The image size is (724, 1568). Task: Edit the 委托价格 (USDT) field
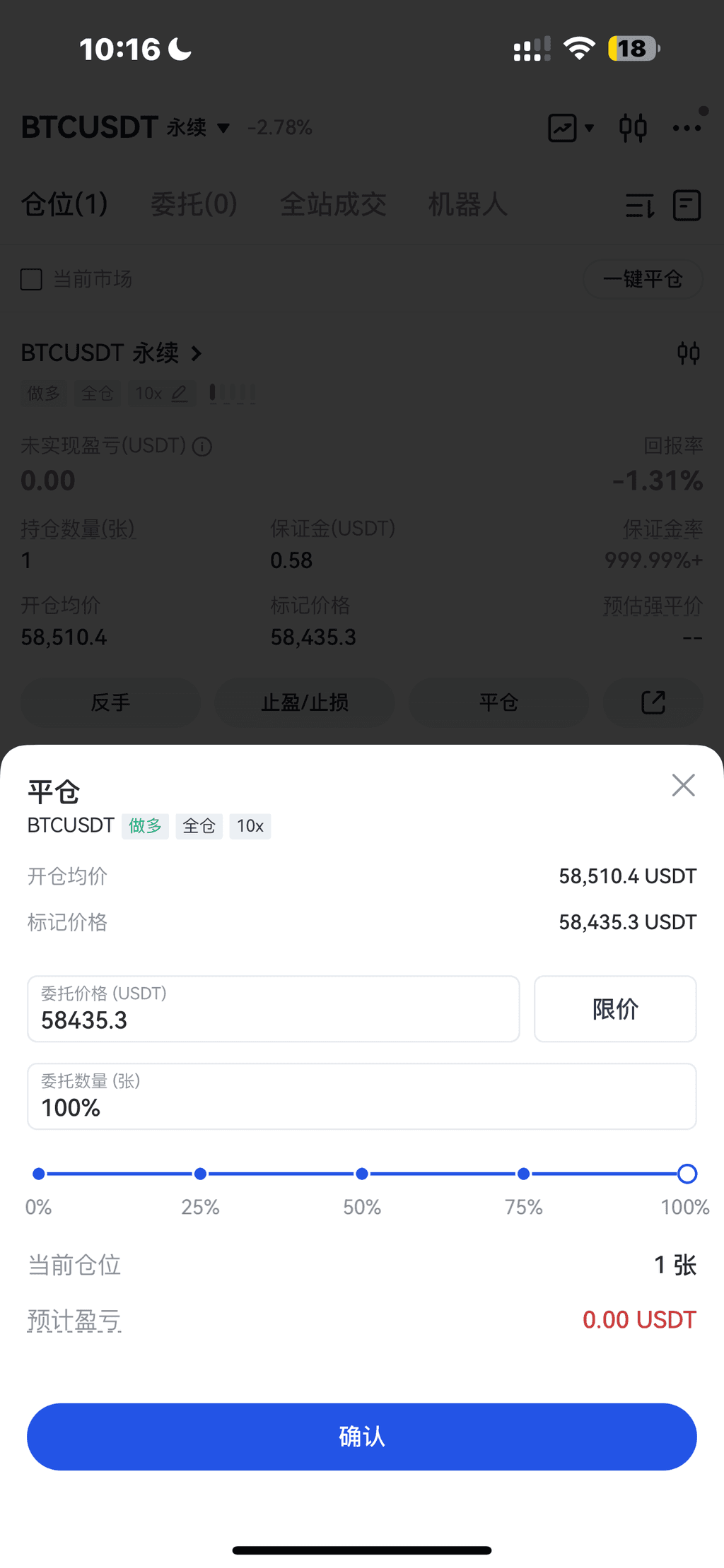point(273,1009)
